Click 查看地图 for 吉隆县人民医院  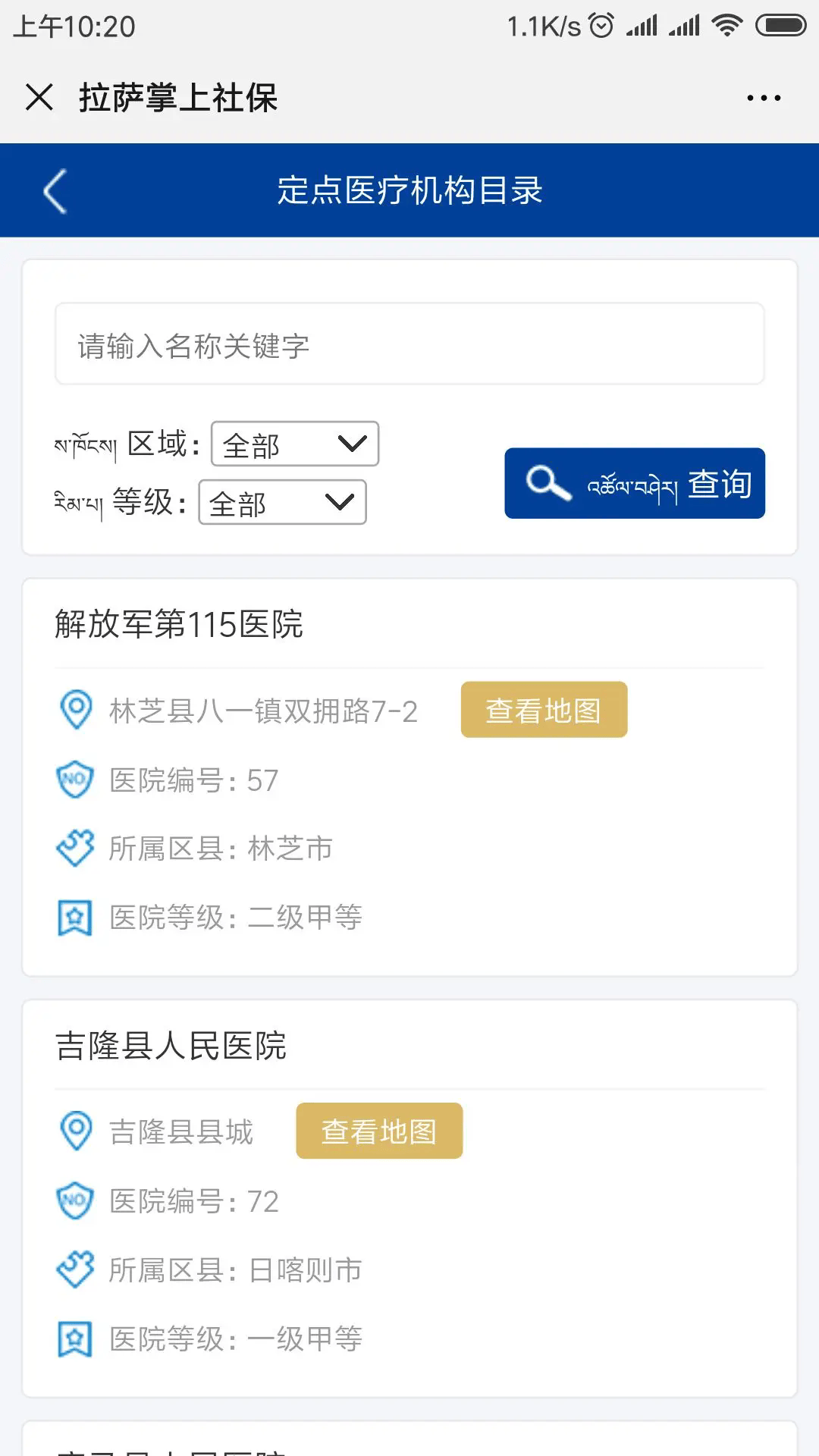[x=378, y=1131]
